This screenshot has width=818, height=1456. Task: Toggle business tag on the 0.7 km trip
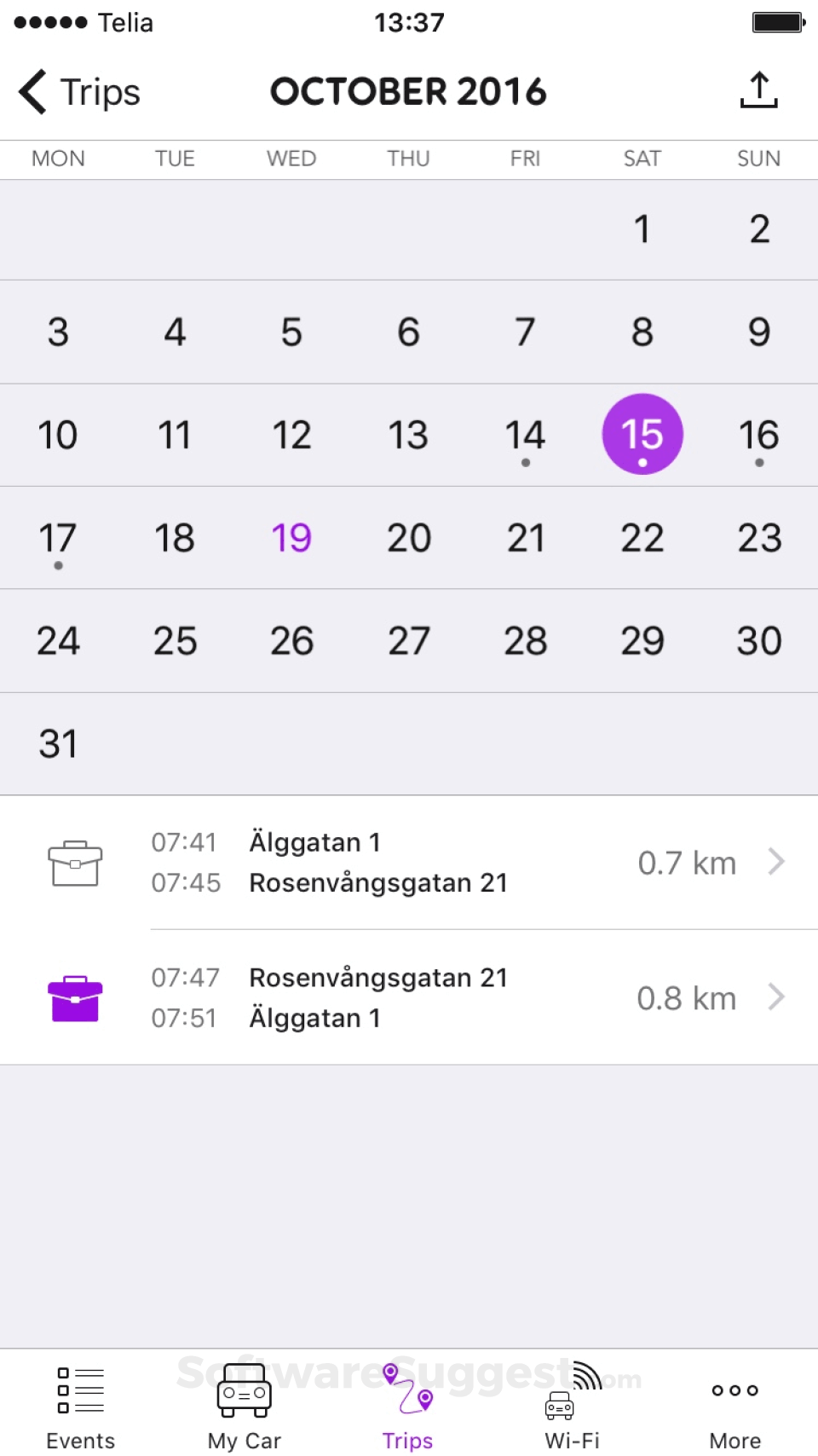(x=75, y=863)
